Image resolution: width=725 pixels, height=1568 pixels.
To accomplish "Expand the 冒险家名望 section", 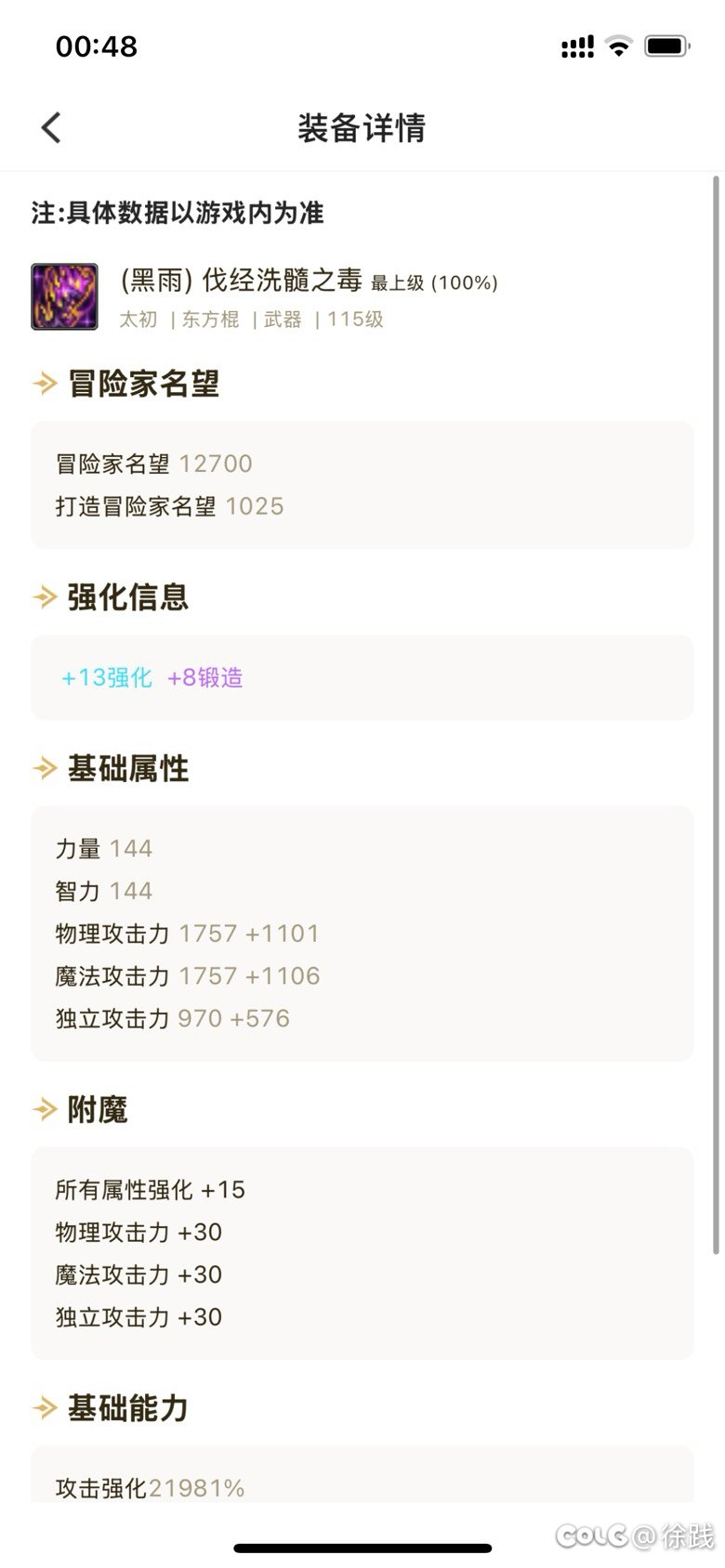I will (140, 384).
